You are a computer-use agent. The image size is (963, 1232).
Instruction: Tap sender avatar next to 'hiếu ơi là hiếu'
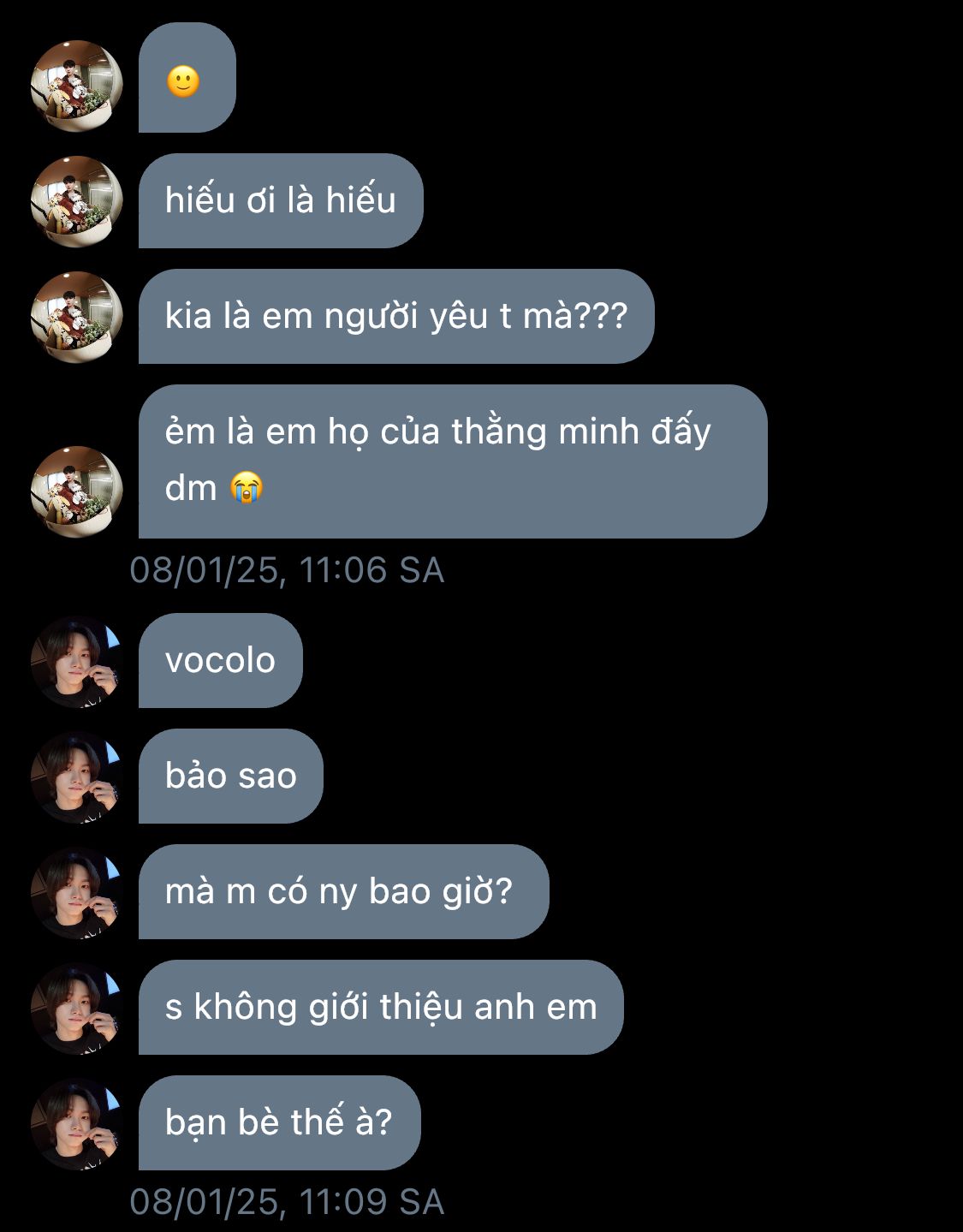pos(76,201)
